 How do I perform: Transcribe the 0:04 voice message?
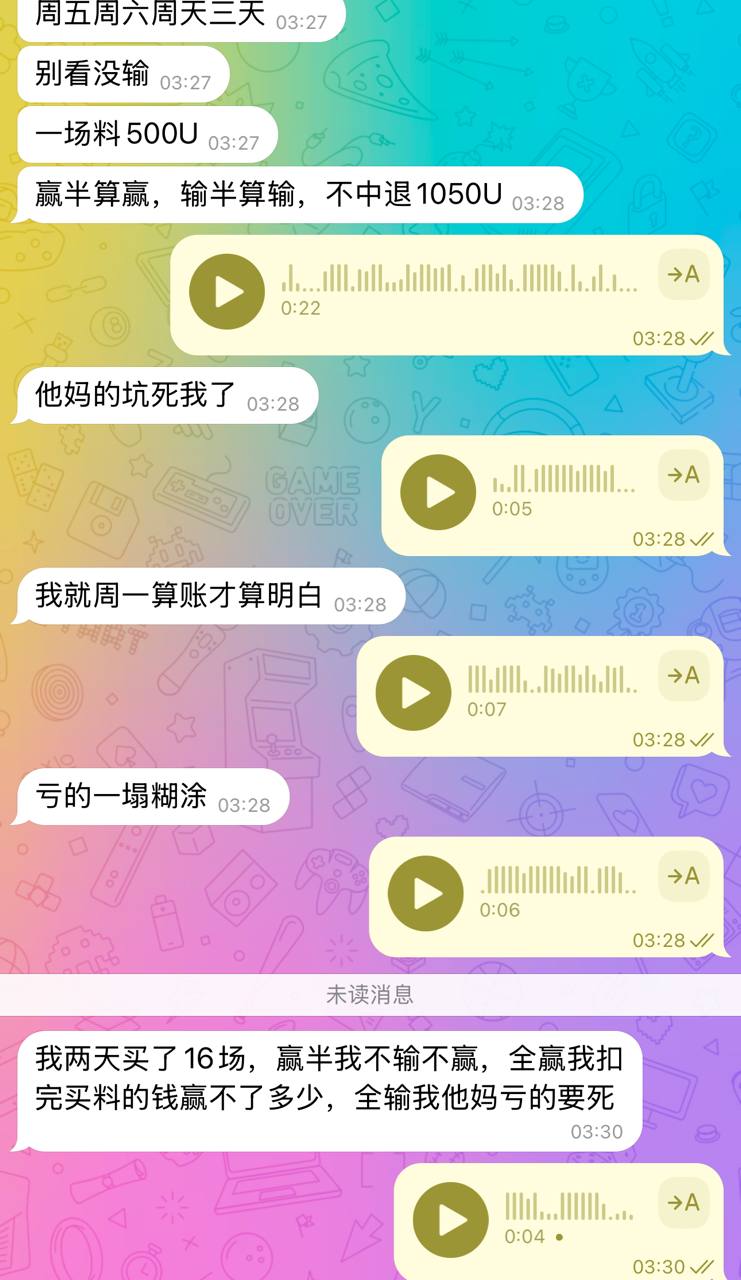[x=684, y=1203]
